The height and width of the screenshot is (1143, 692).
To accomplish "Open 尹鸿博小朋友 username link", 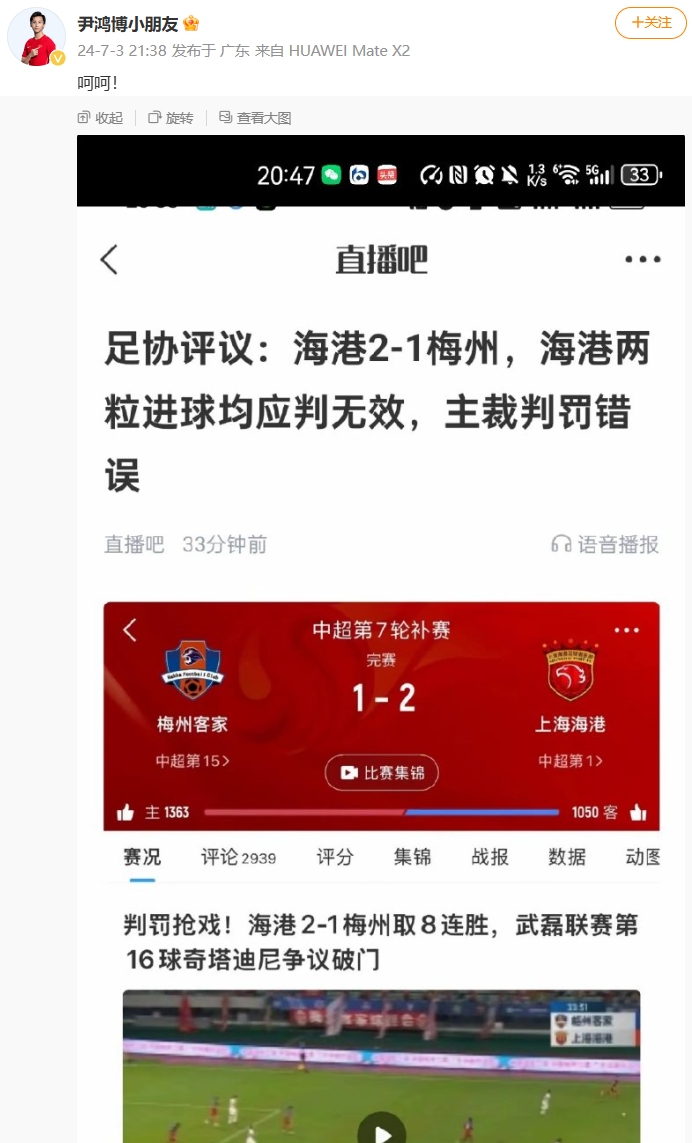I will [x=127, y=24].
